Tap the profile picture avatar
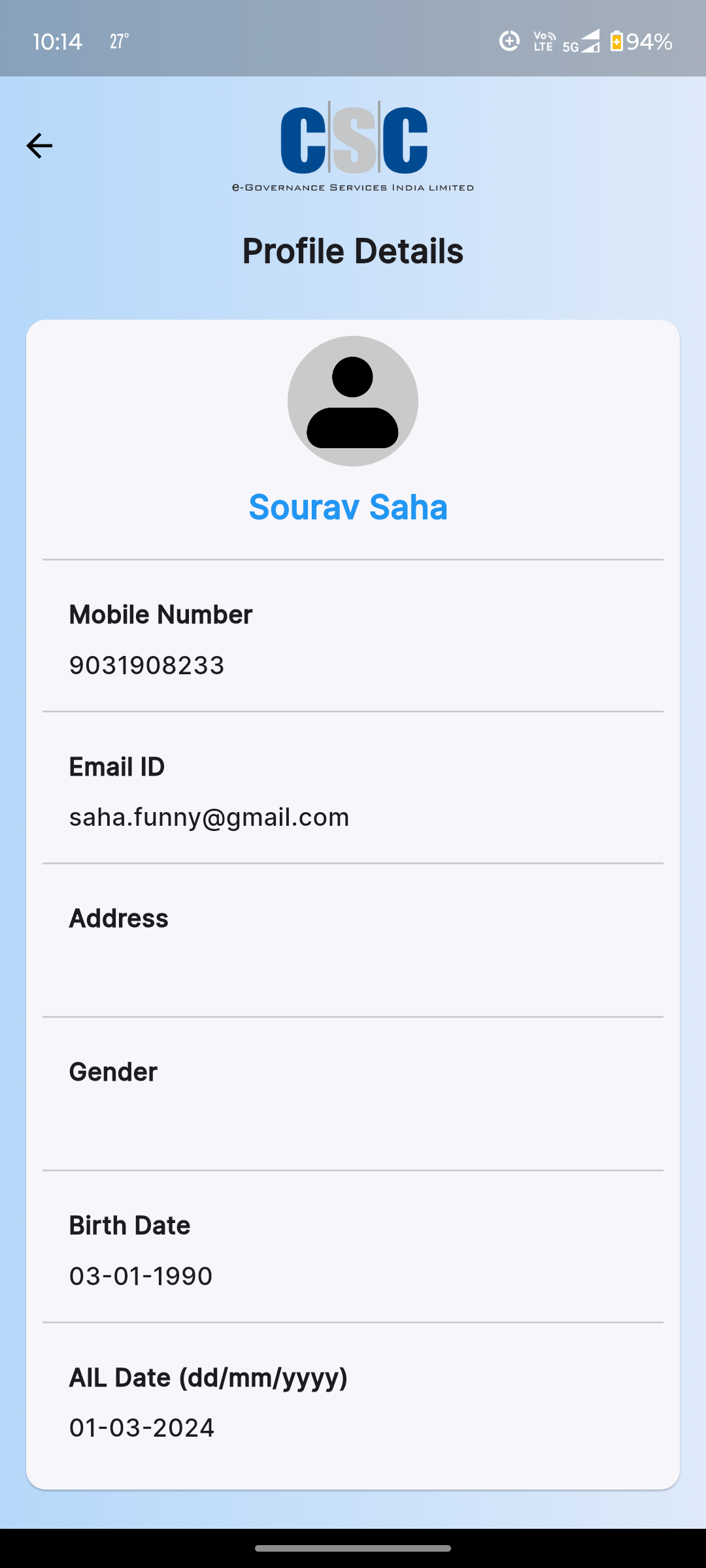Viewport: 706px width, 1568px height. tap(353, 401)
